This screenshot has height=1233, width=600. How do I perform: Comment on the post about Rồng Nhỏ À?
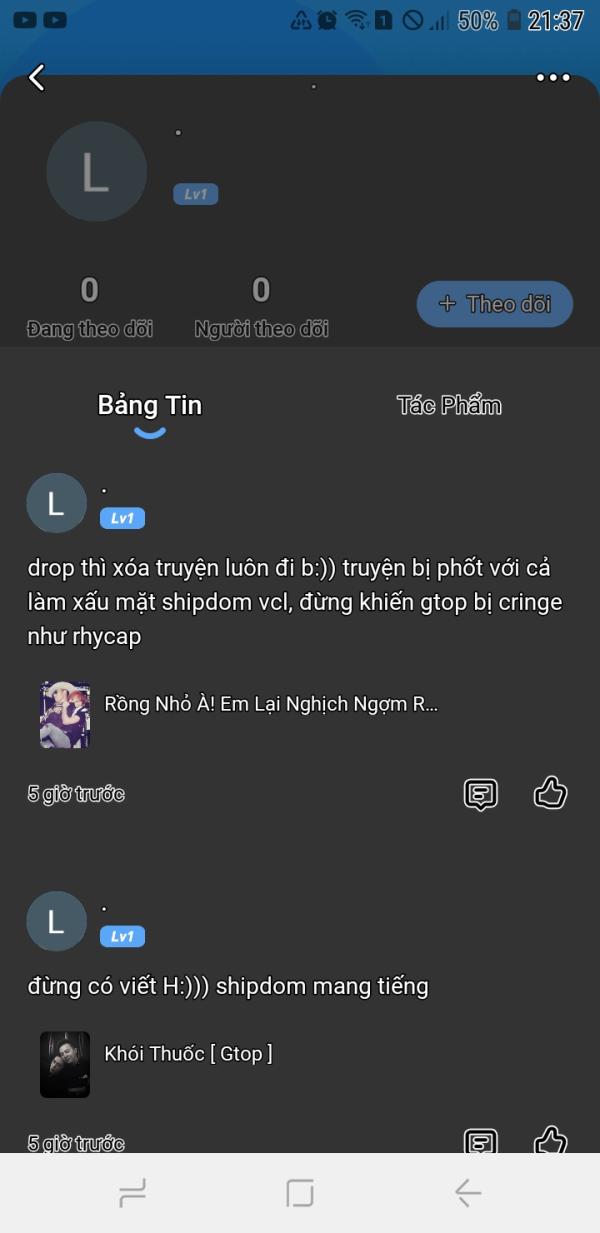(481, 794)
